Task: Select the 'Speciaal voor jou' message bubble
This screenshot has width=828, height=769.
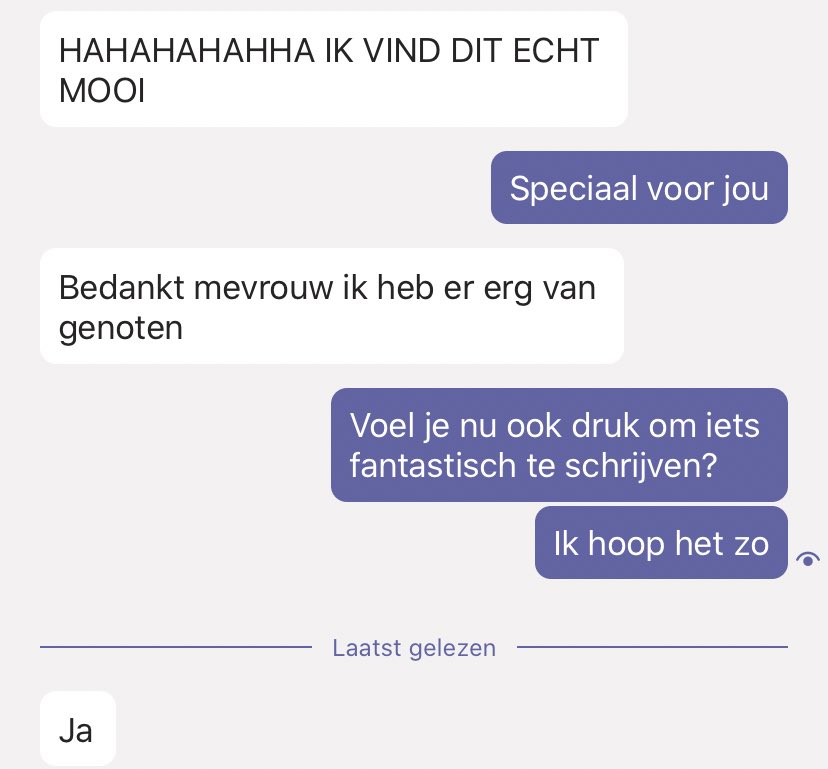Action: (x=638, y=188)
